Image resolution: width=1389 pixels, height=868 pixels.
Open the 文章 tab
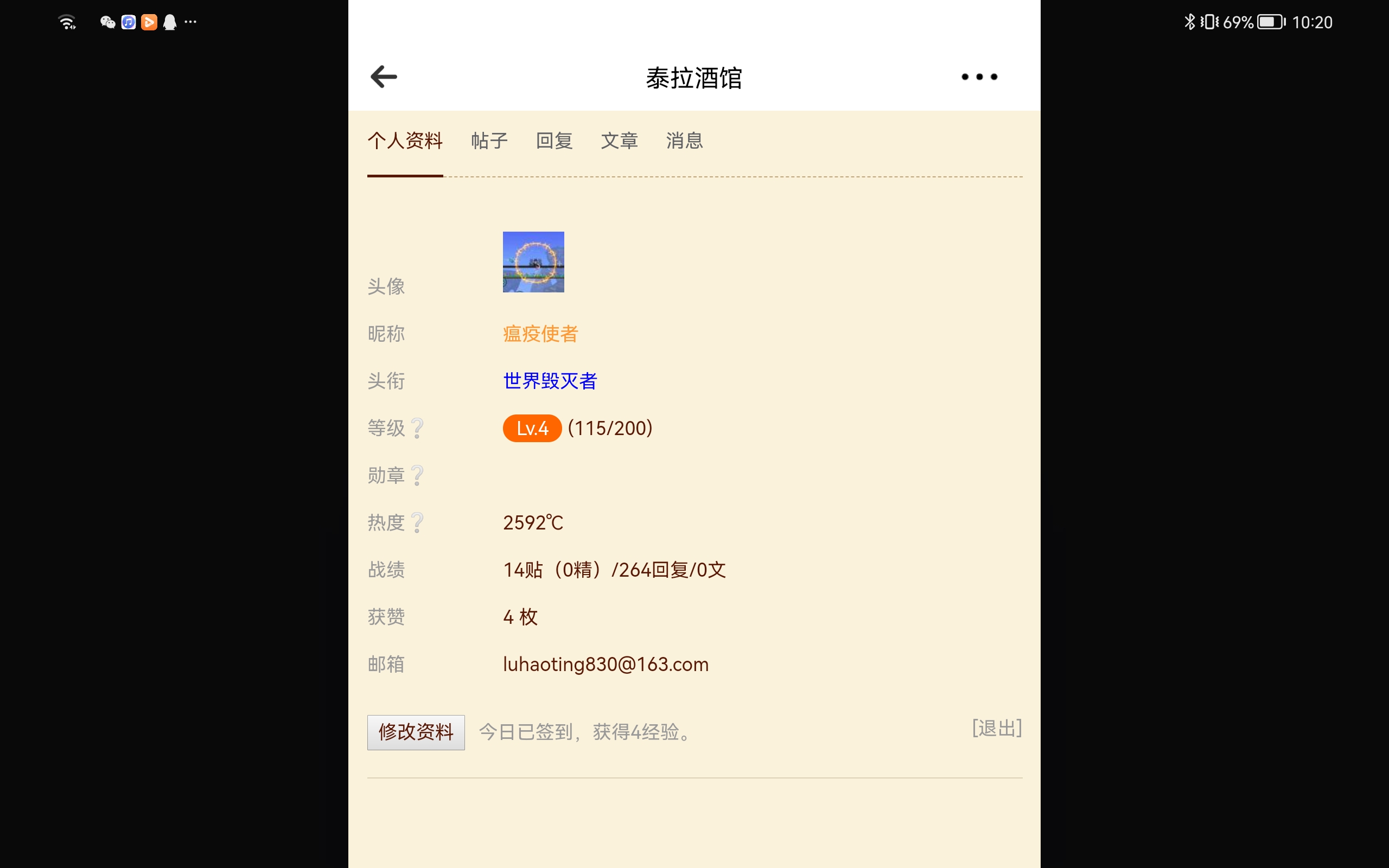pyautogui.click(x=619, y=141)
